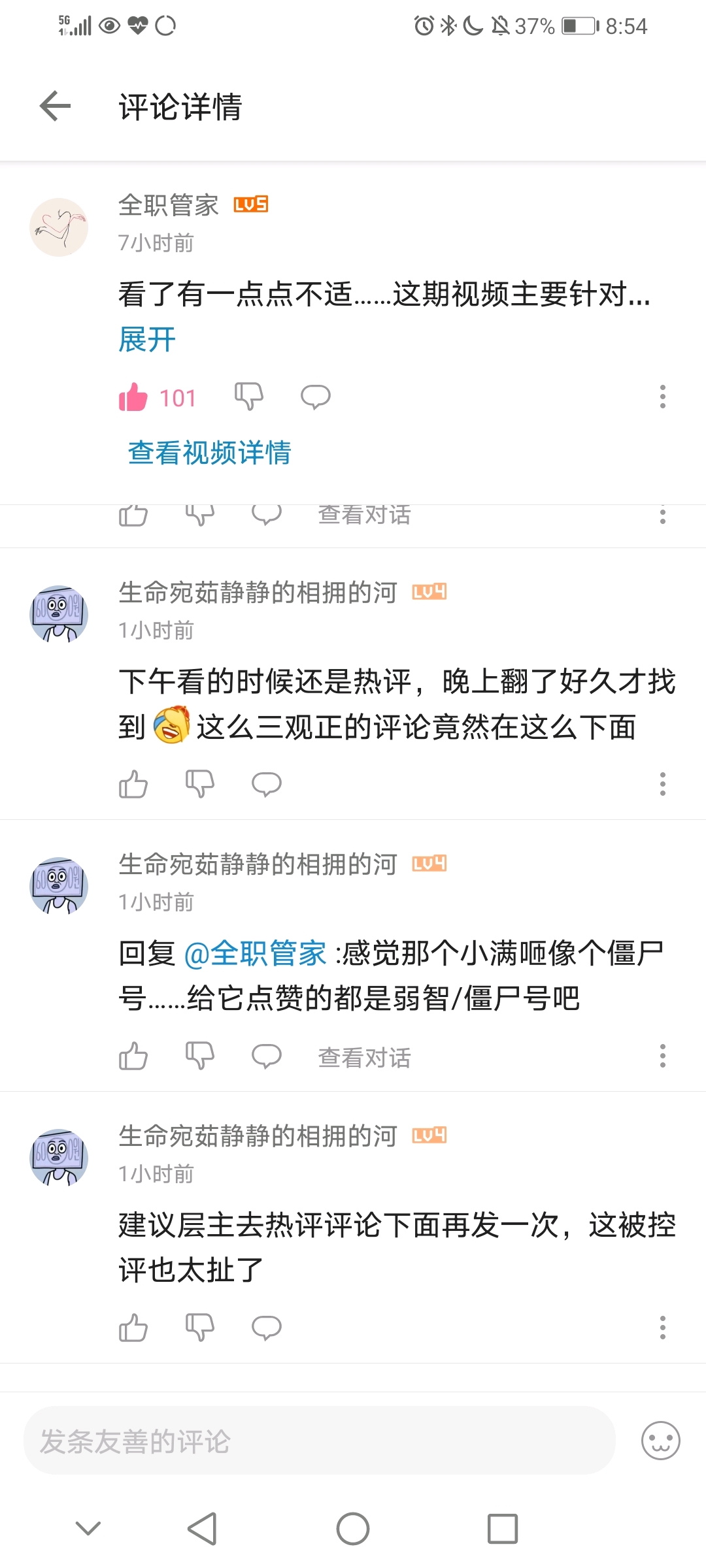Focus the 发条友善的评论 input field
Screen dimensions: 706x1568
(x=319, y=1441)
